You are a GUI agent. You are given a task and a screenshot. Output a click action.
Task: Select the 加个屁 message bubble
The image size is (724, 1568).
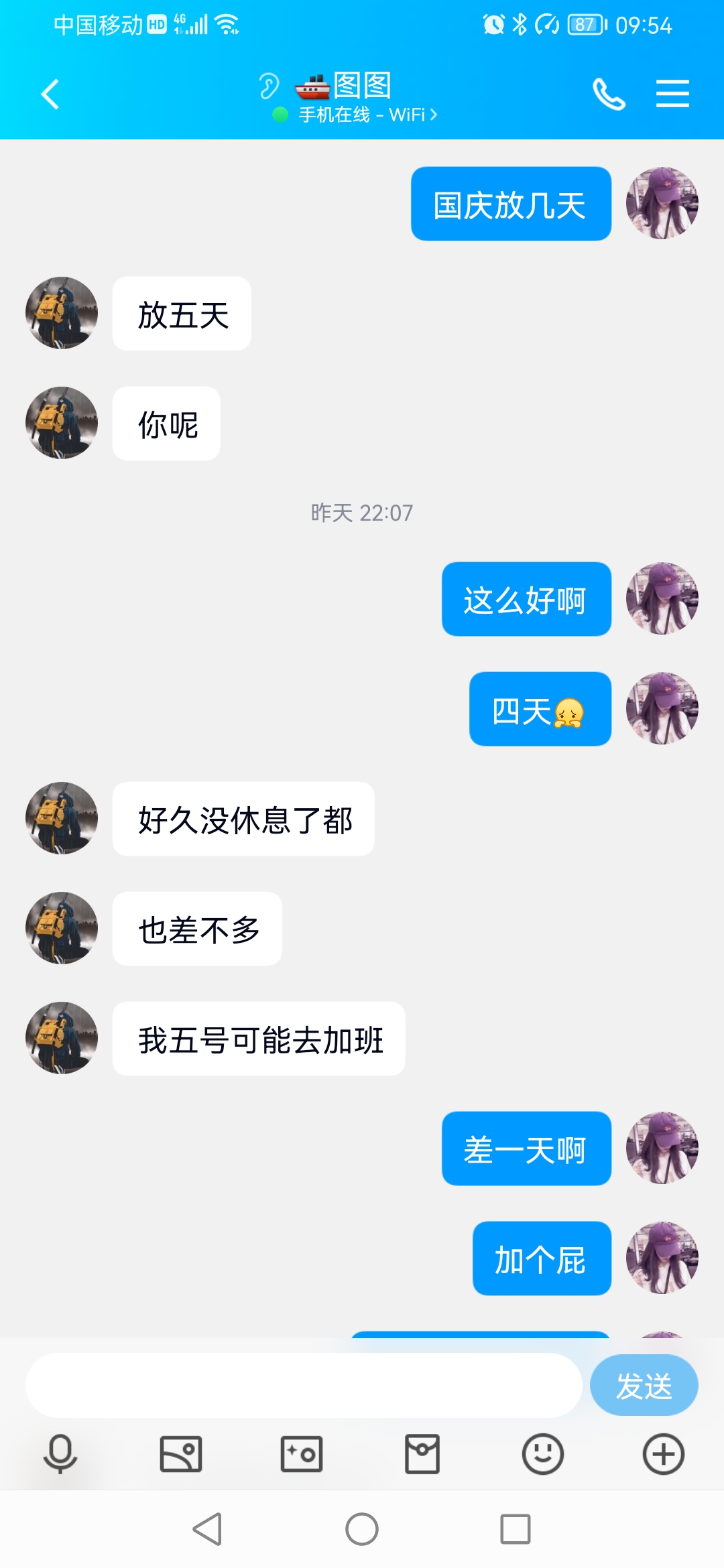pyautogui.click(x=542, y=1258)
